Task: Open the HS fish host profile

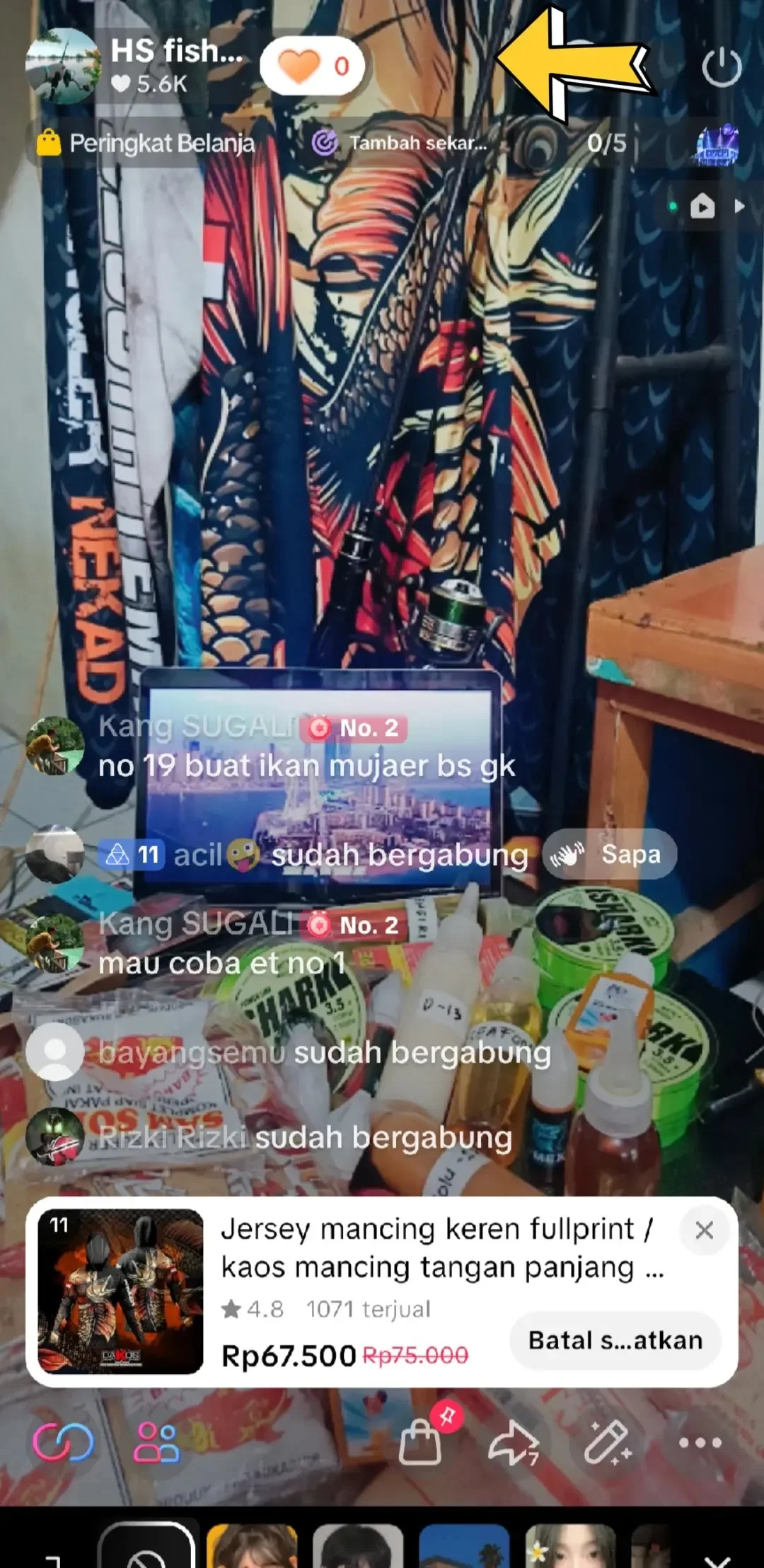Action: 134,66
